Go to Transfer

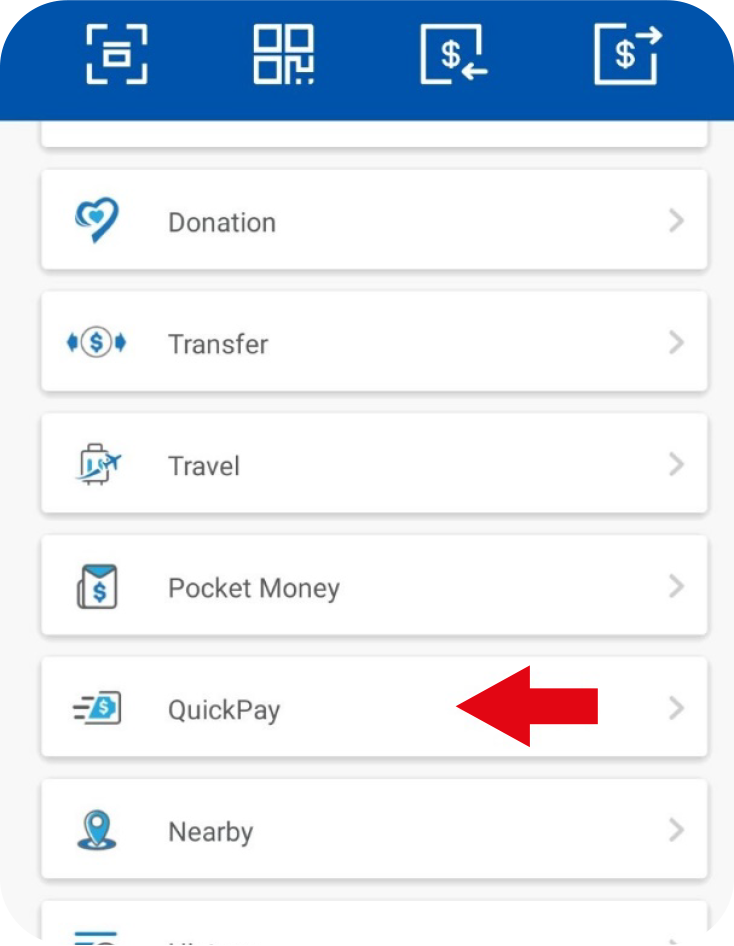(x=374, y=343)
